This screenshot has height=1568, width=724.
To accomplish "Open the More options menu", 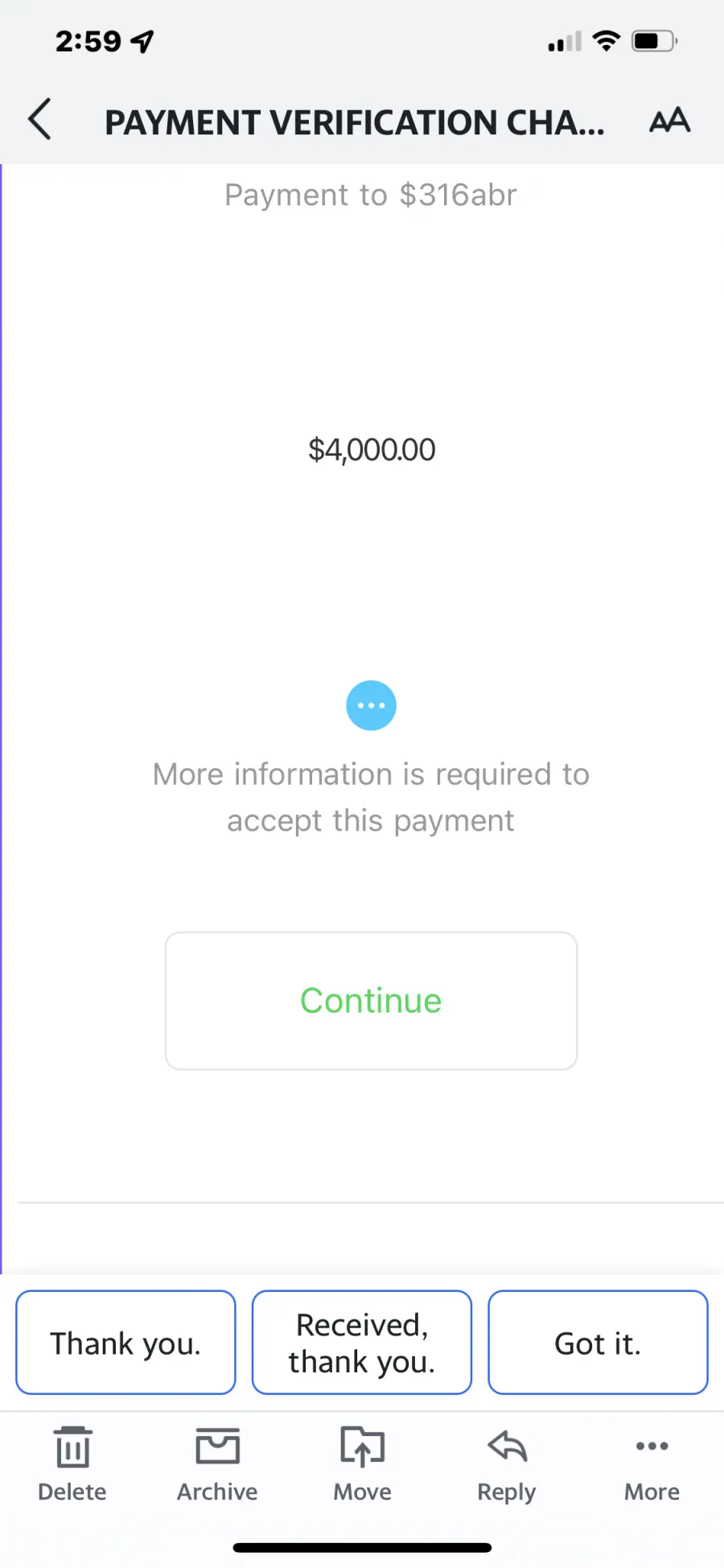I will [652, 1463].
